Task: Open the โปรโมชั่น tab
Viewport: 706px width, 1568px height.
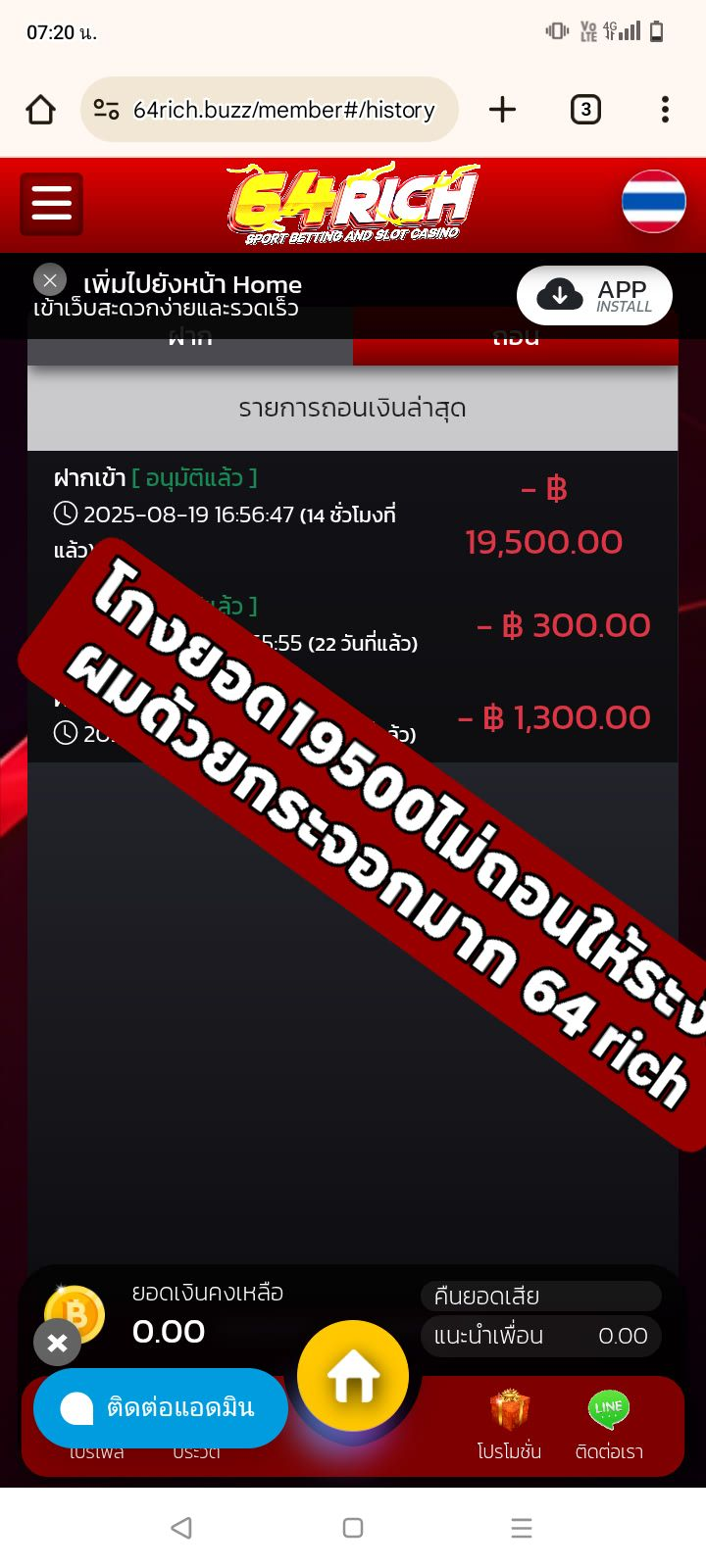Action: tap(509, 1426)
